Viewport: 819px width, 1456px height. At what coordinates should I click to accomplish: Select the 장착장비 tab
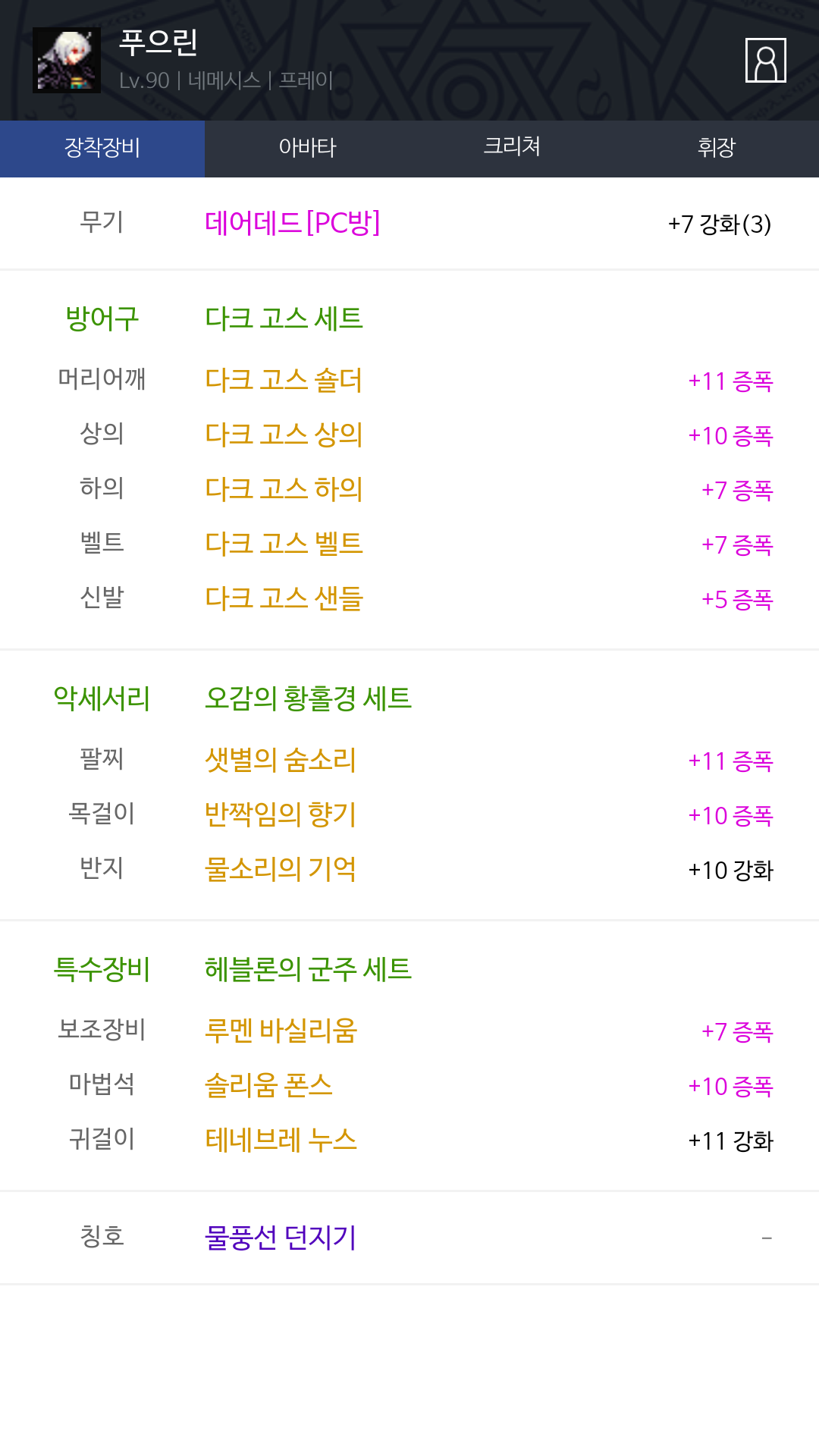click(102, 149)
